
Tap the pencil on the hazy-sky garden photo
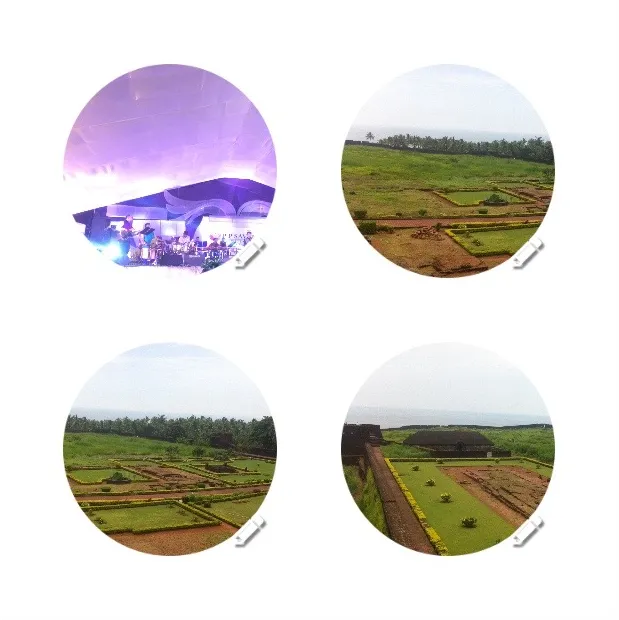(527, 253)
